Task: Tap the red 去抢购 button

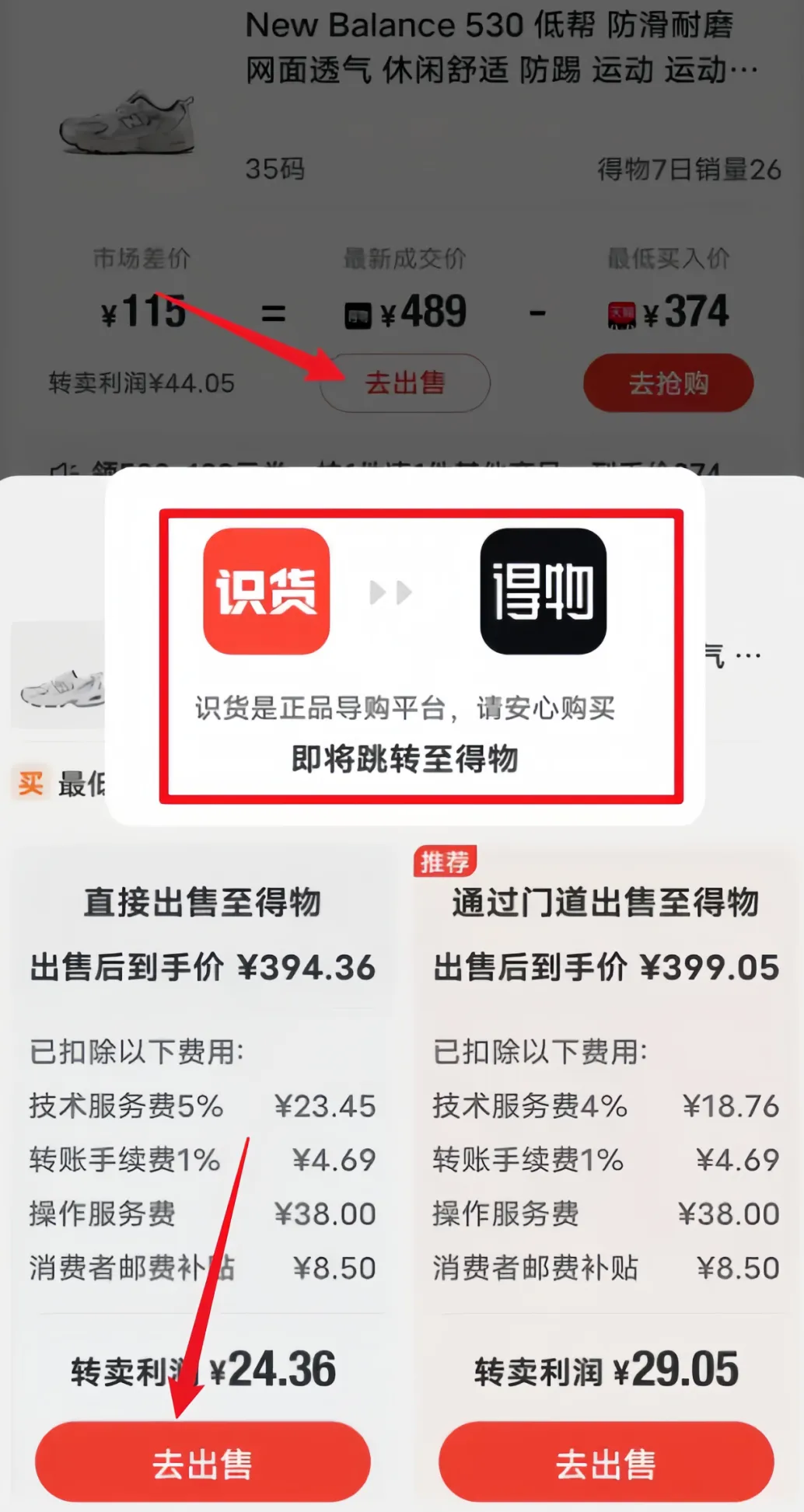Action: click(668, 383)
